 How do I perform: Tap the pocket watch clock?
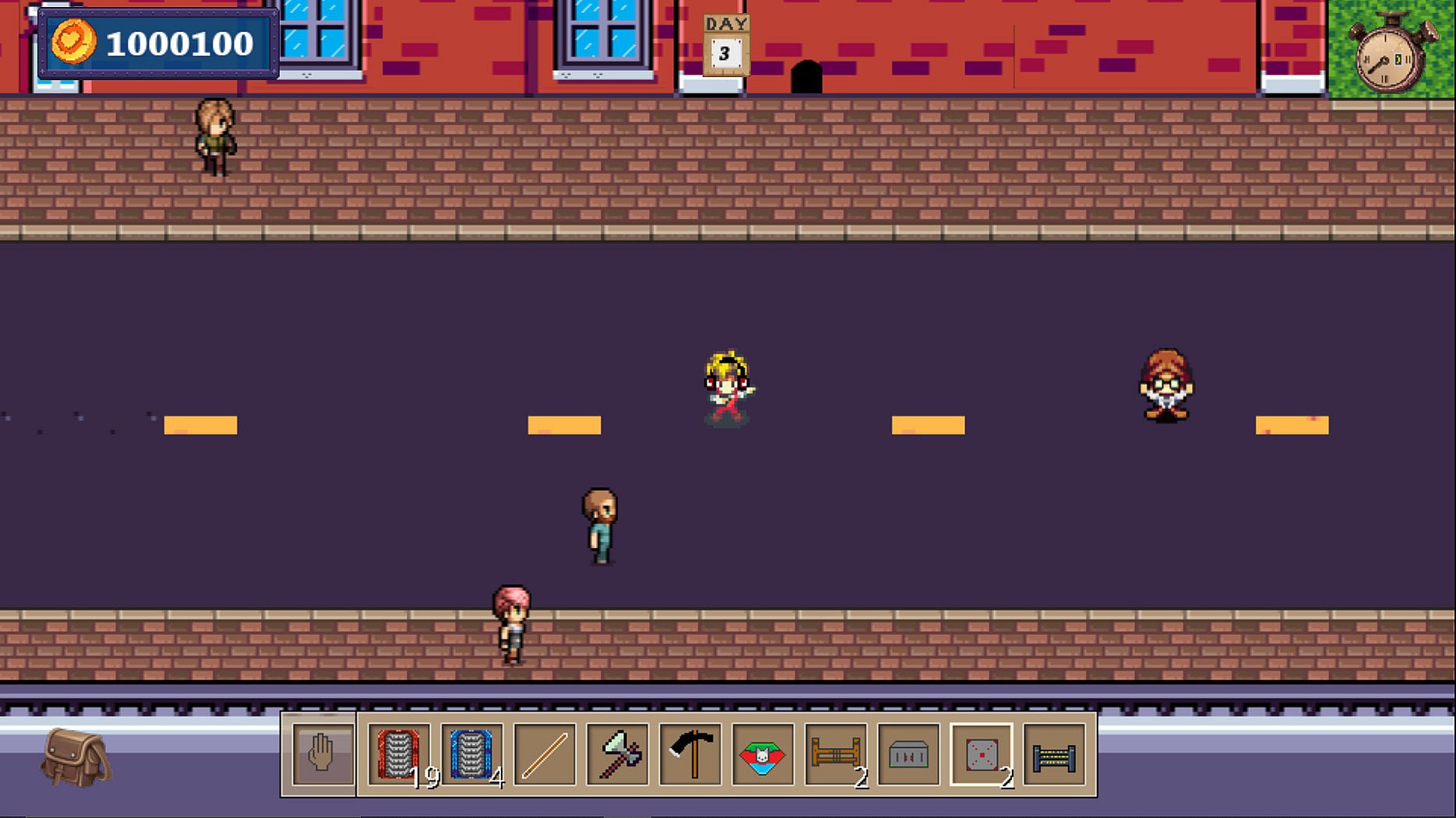[1391, 55]
